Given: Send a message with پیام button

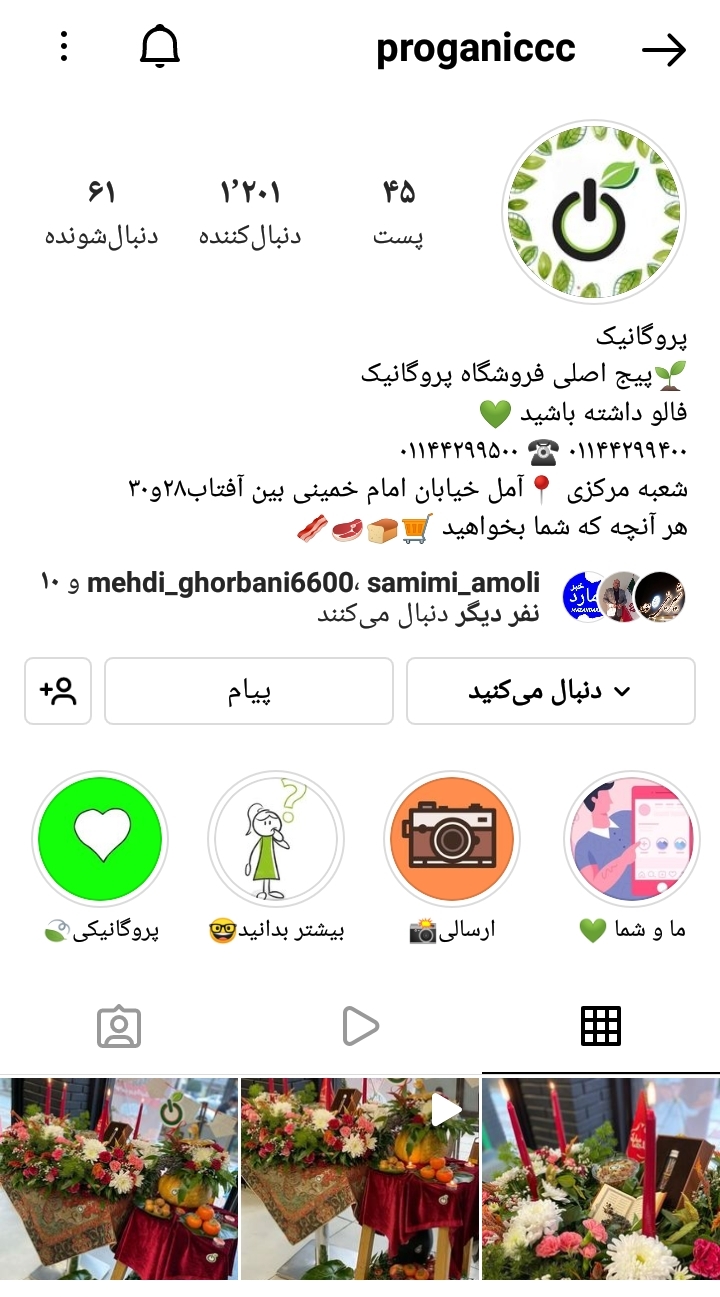Looking at the screenshot, I should [x=248, y=691].
